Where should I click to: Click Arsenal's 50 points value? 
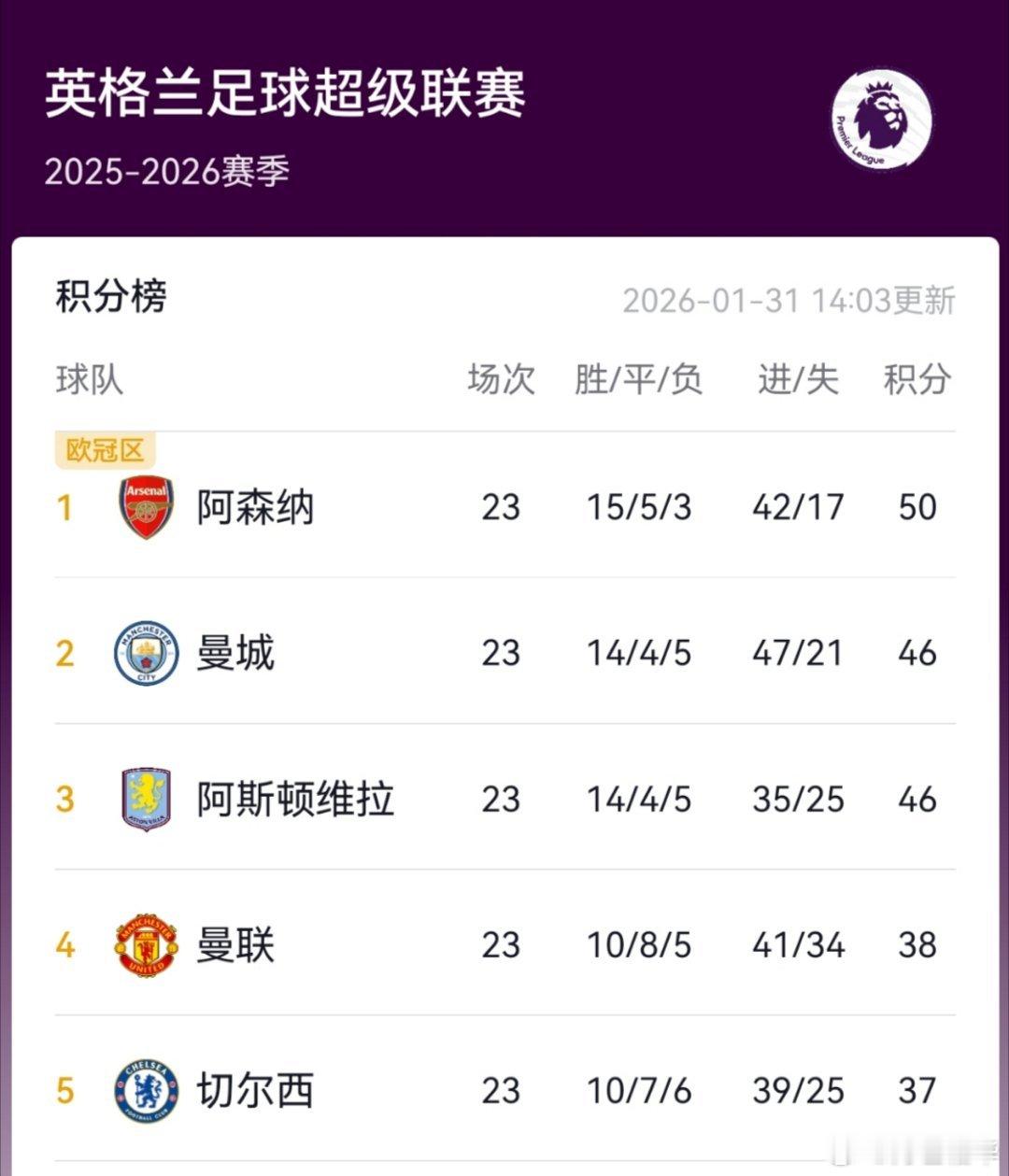(x=918, y=506)
